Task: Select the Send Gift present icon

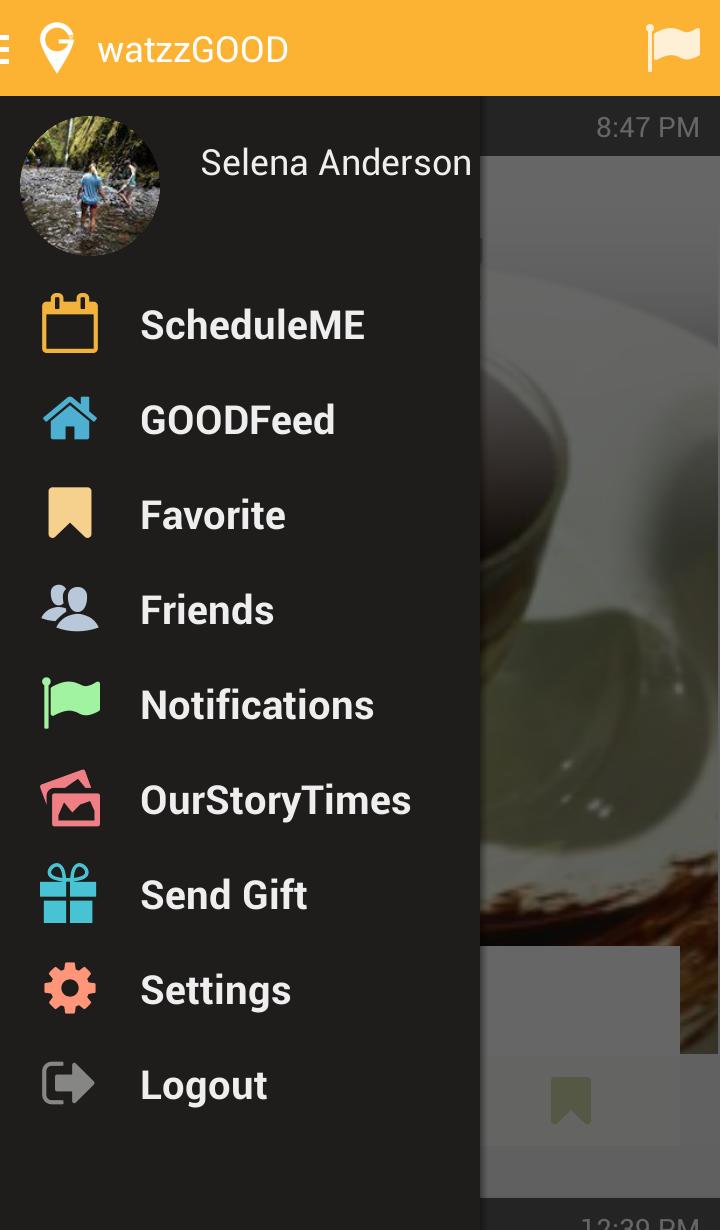Action: (68, 893)
